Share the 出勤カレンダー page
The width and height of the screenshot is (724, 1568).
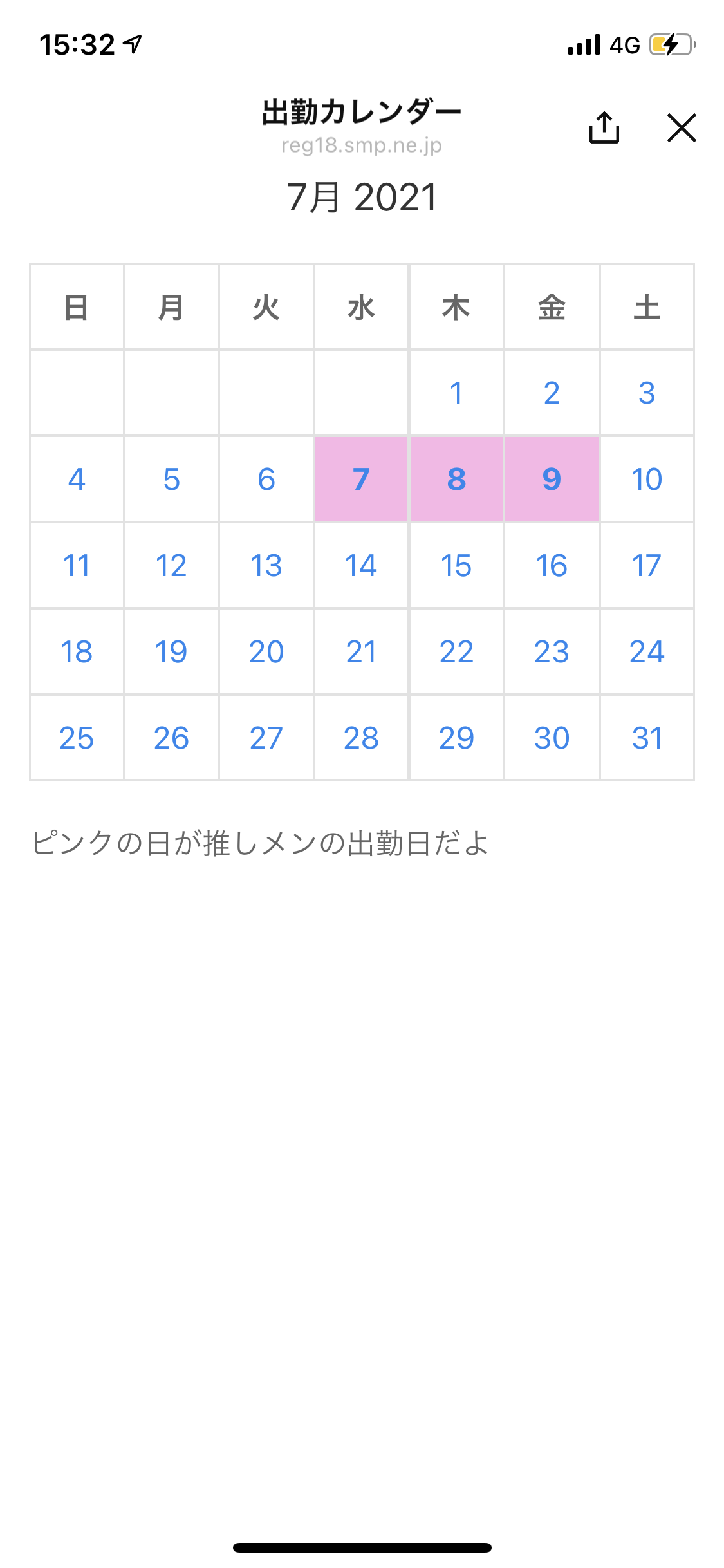(x=604, y=127)
